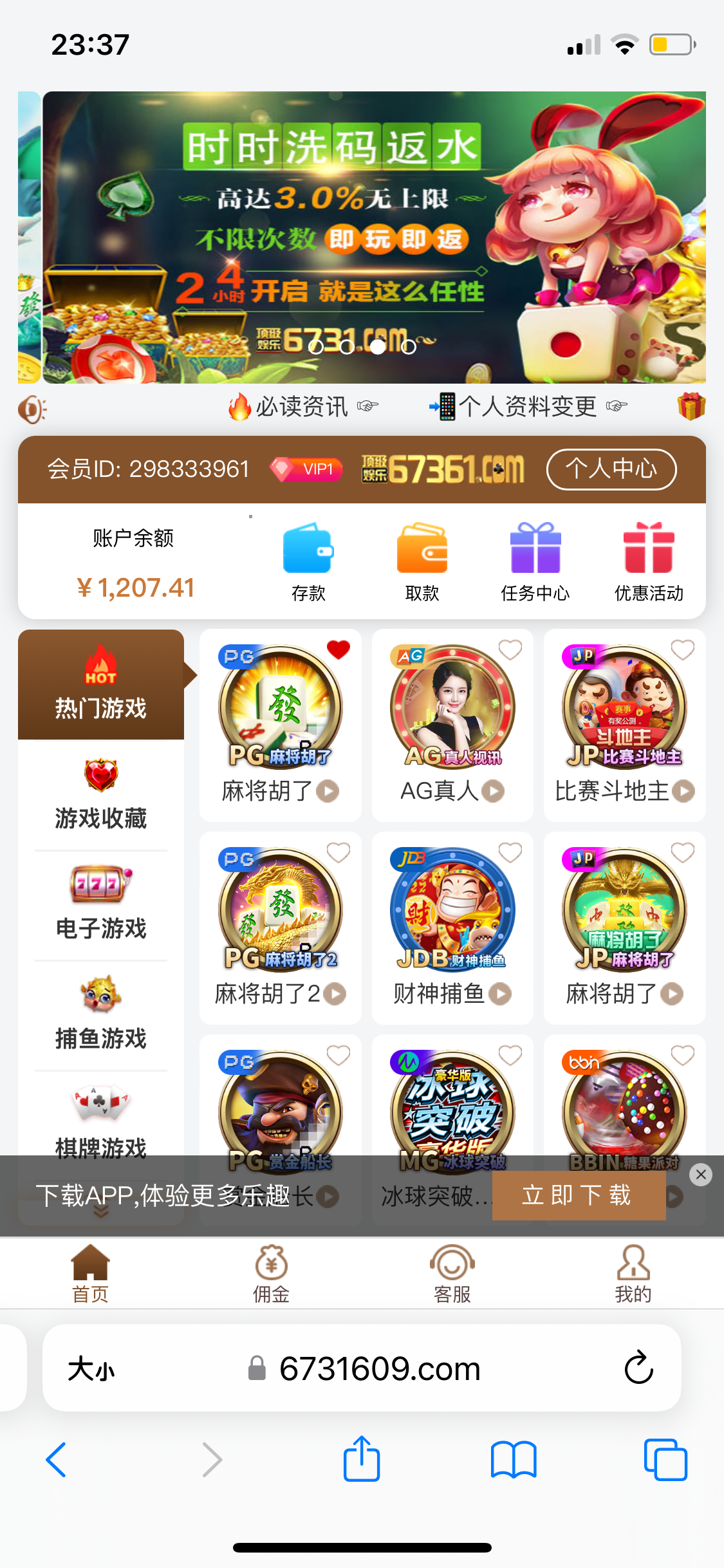Select the 取款 withdrawal icon
The height and width of the screenshot is (1568, 724).
422,557
